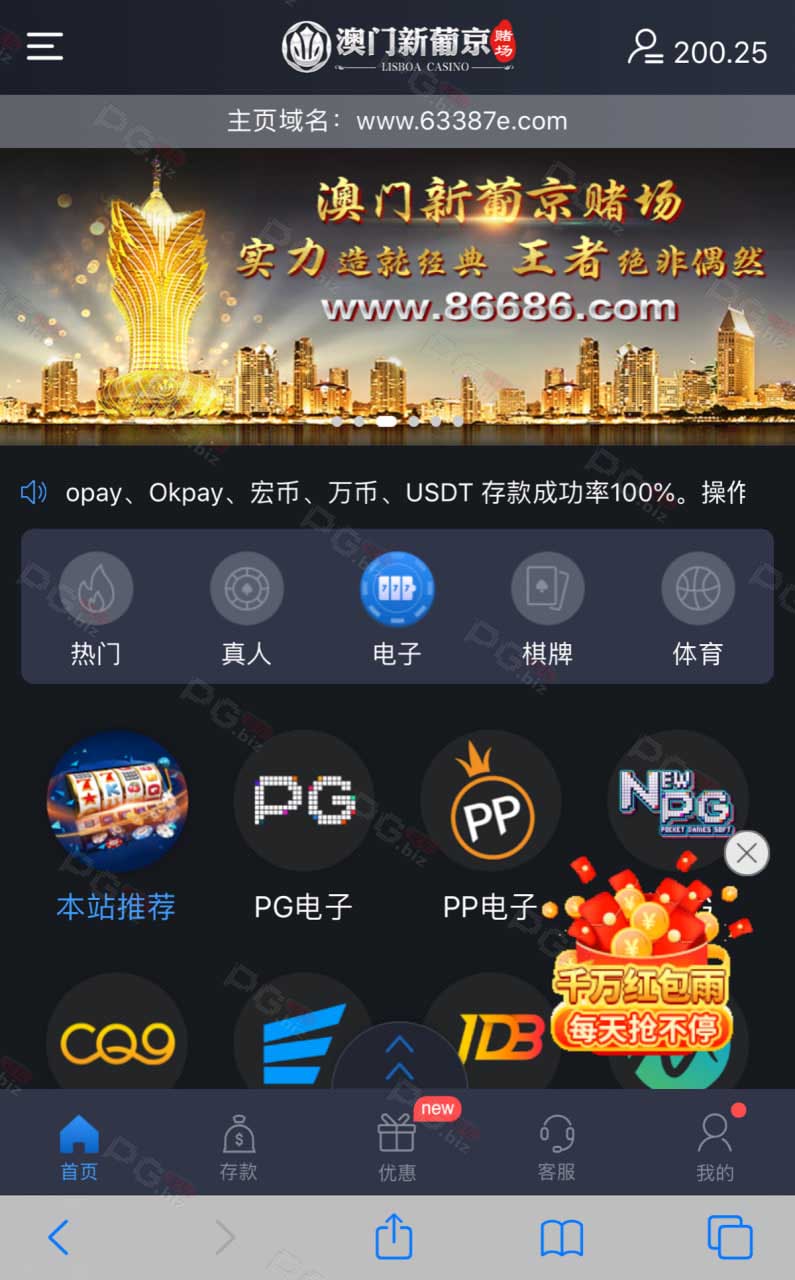Open PG电子 games
Screen dimensions: 795x1280
click(303, 826)
